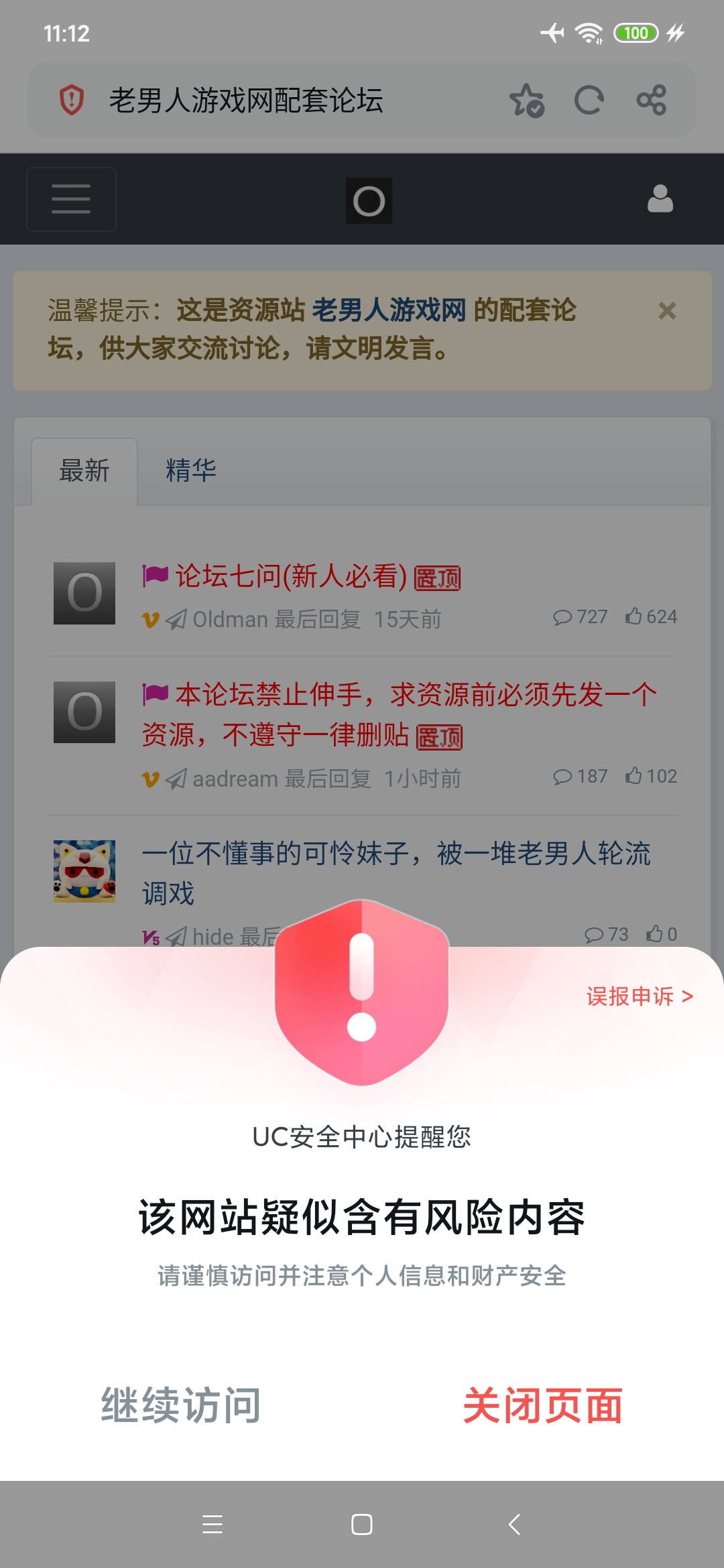Viewport: 724px width, 1568px height.
Task: Dismiss the 温馨提示 notice with the X
Action: (666, 311)
